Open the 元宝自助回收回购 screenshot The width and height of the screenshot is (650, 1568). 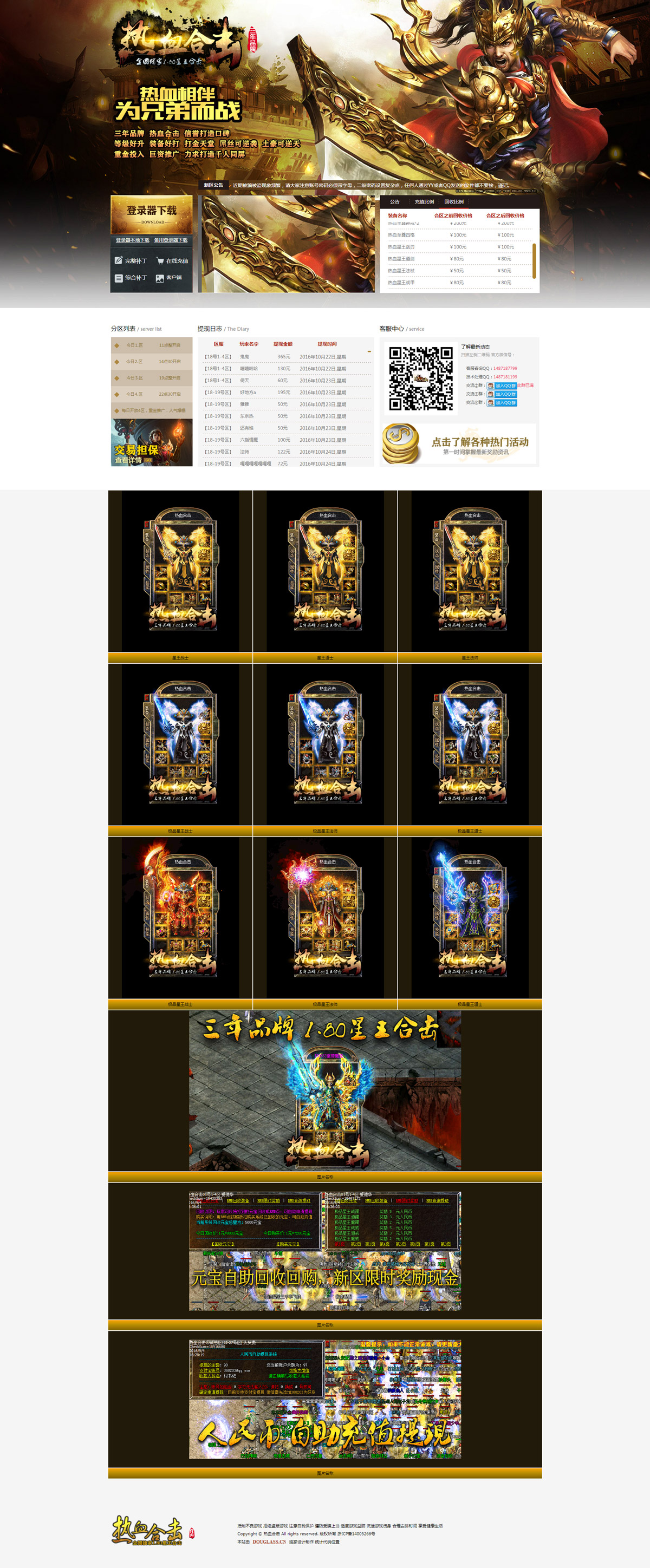[x=324, y=1251]
